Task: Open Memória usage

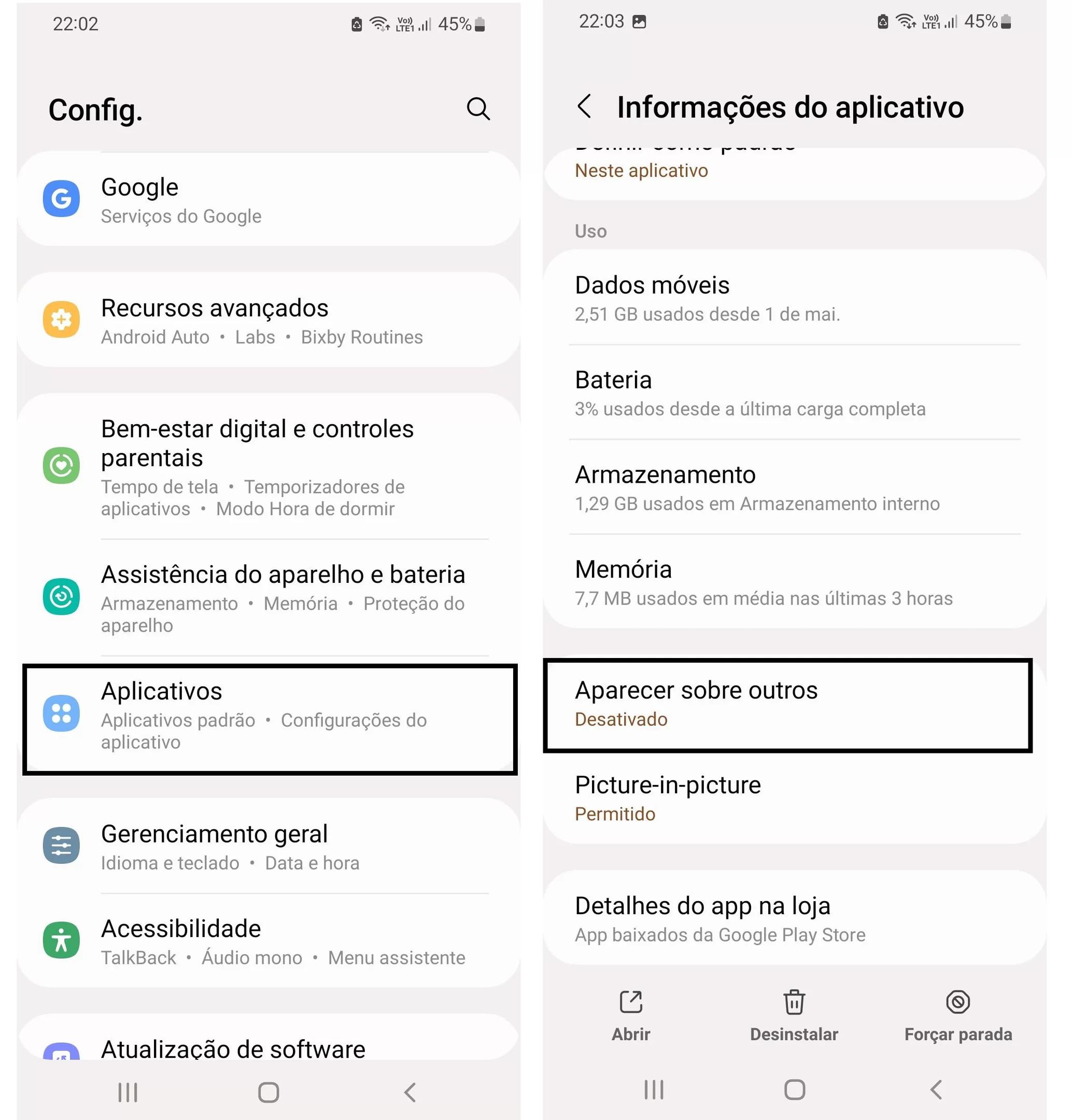Action: tap(794, 582)
